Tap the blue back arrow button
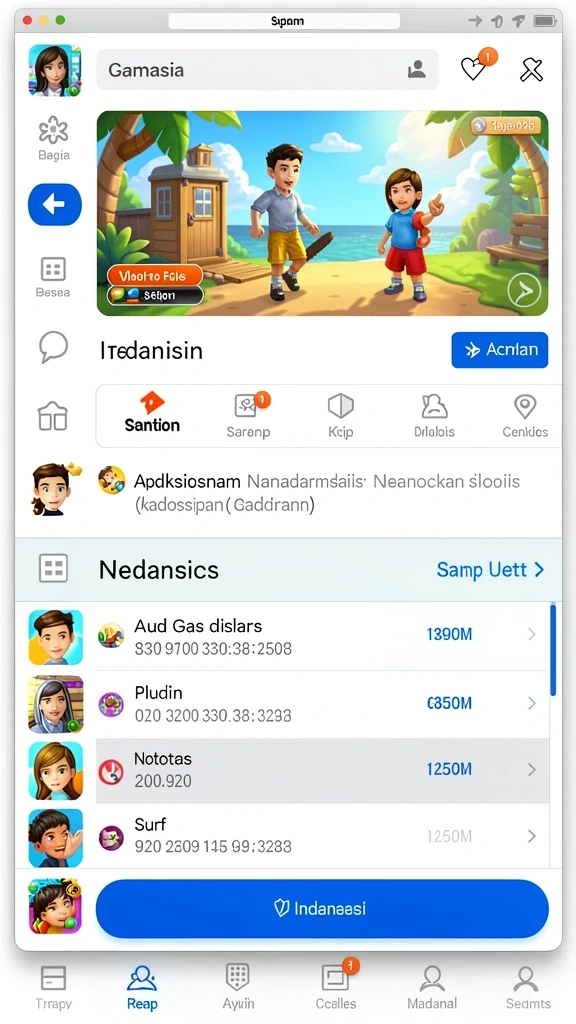The height and width of the screenshot is (1024, 576). [x=55, y=204]
